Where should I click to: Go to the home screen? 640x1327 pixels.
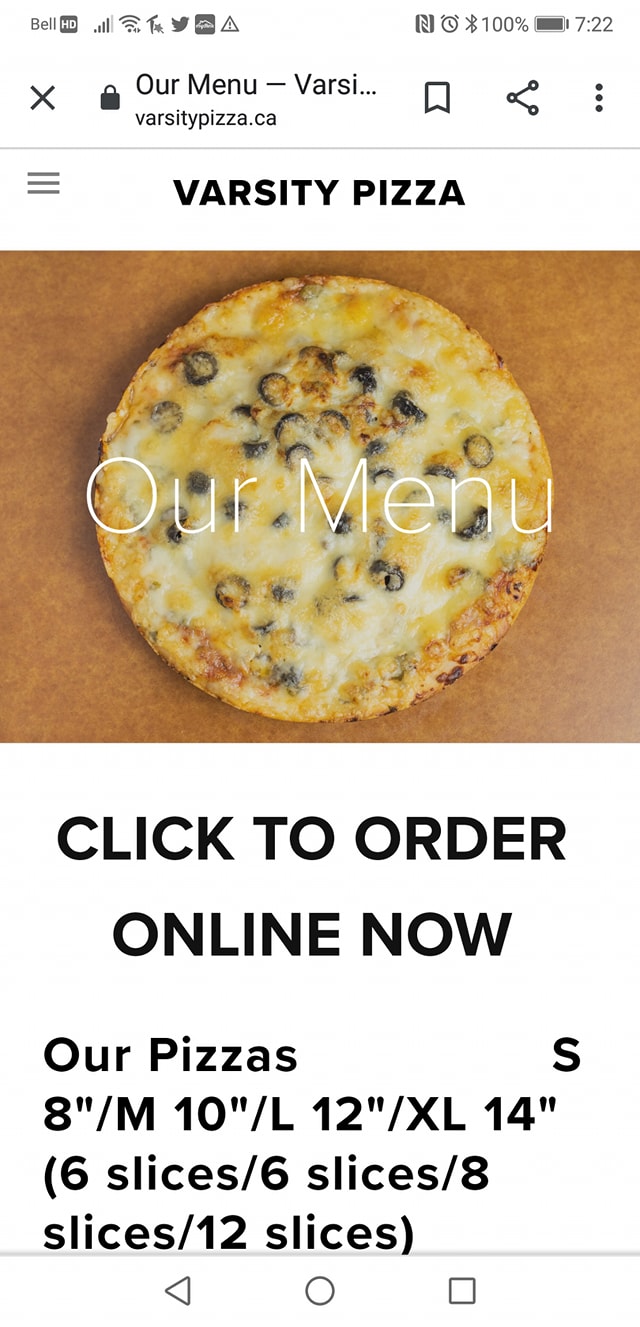coord(320,1290)
